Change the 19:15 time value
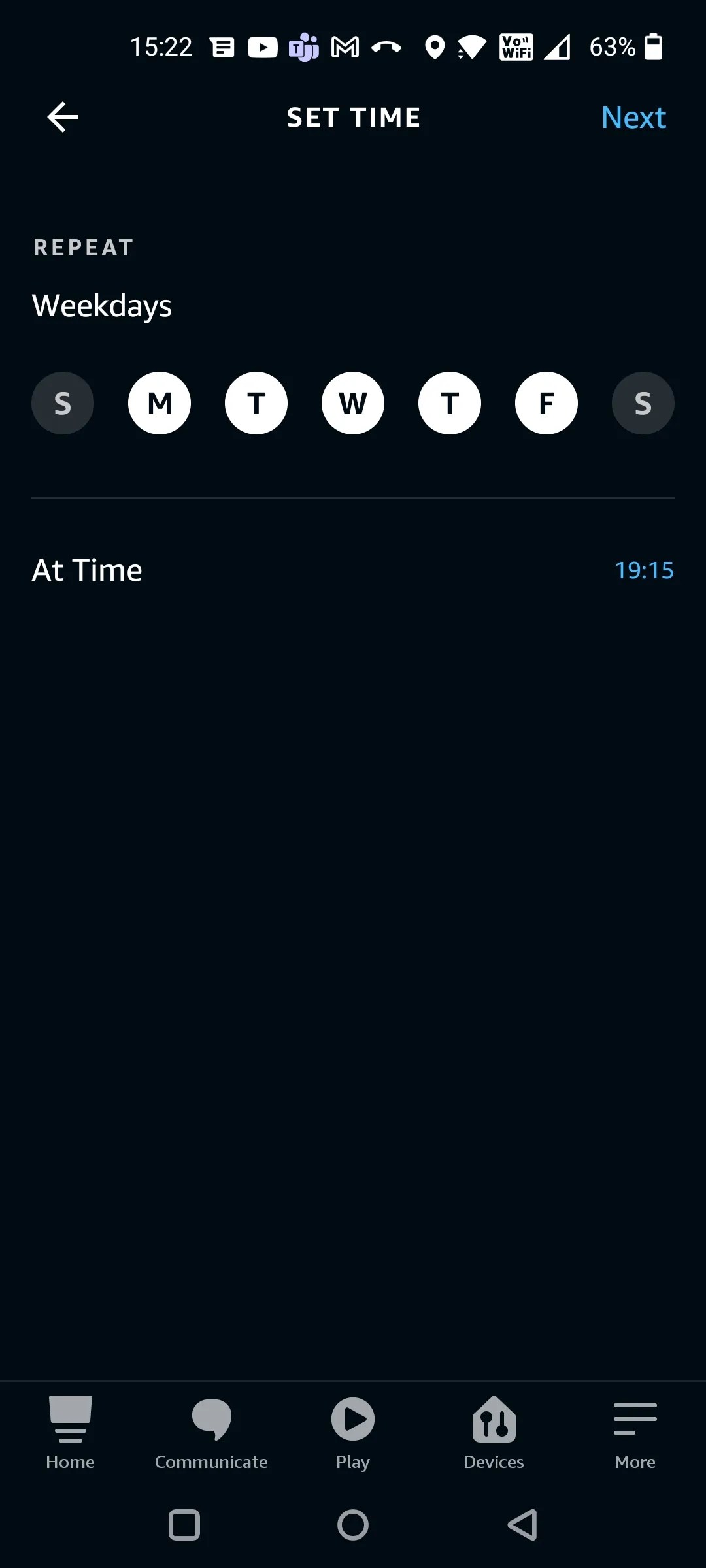Screen dimensions: 706x1568 (x=643, y=570)
